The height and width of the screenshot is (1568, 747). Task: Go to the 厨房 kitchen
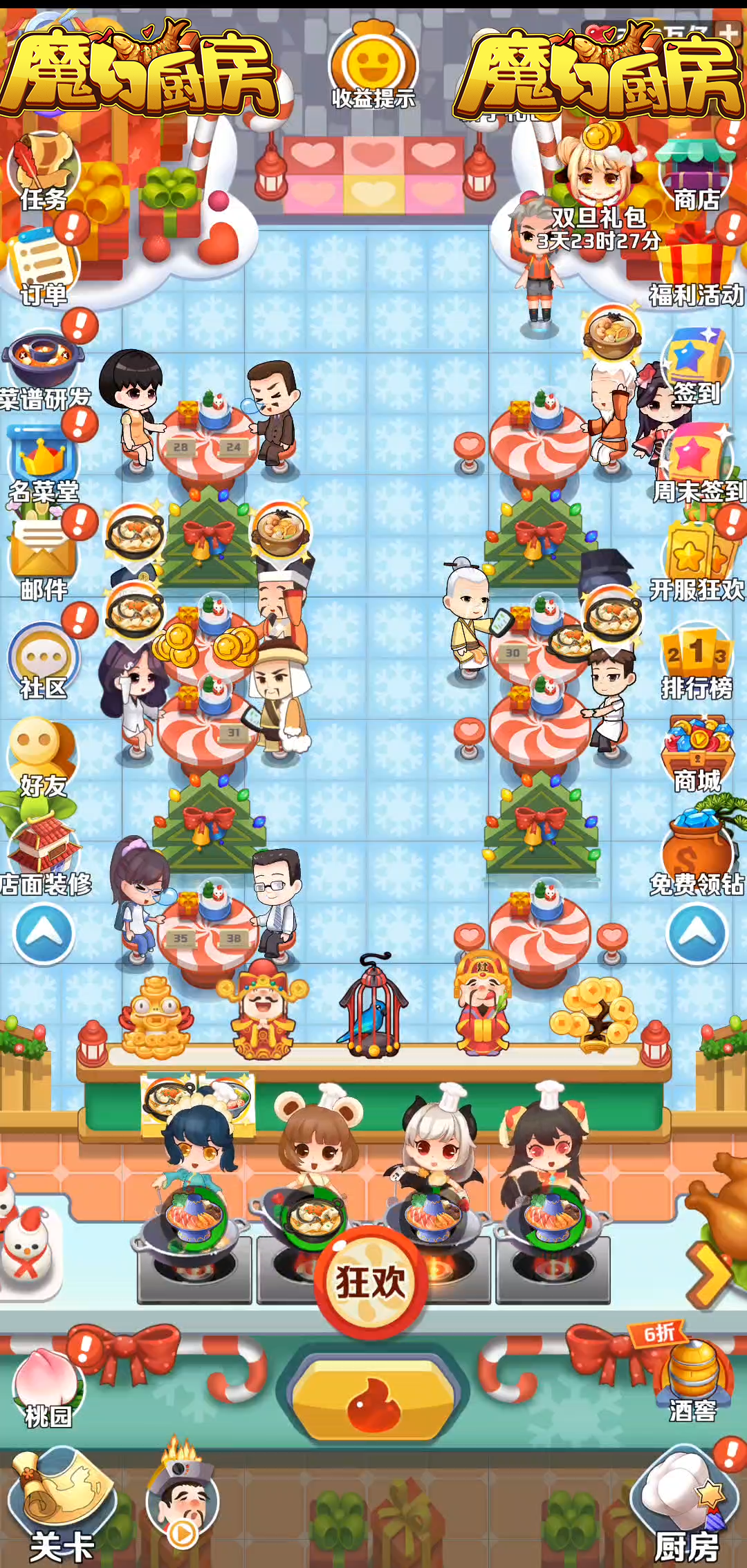point(686,1507)
